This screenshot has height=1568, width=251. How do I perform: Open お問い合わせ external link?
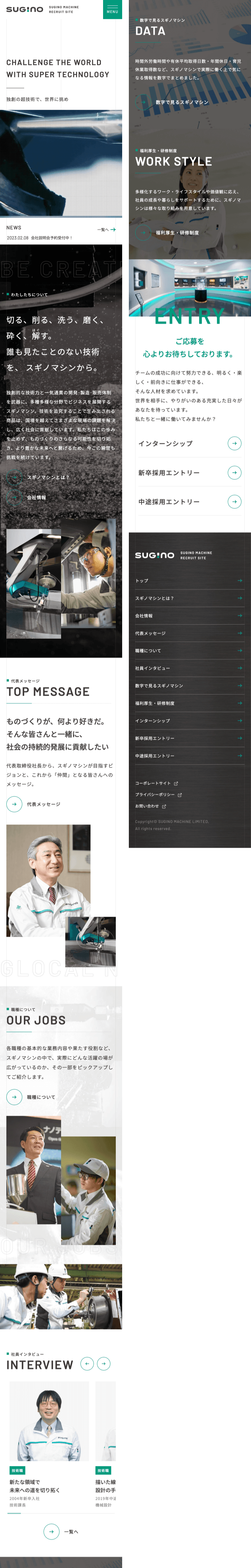(x=150, y=806)
